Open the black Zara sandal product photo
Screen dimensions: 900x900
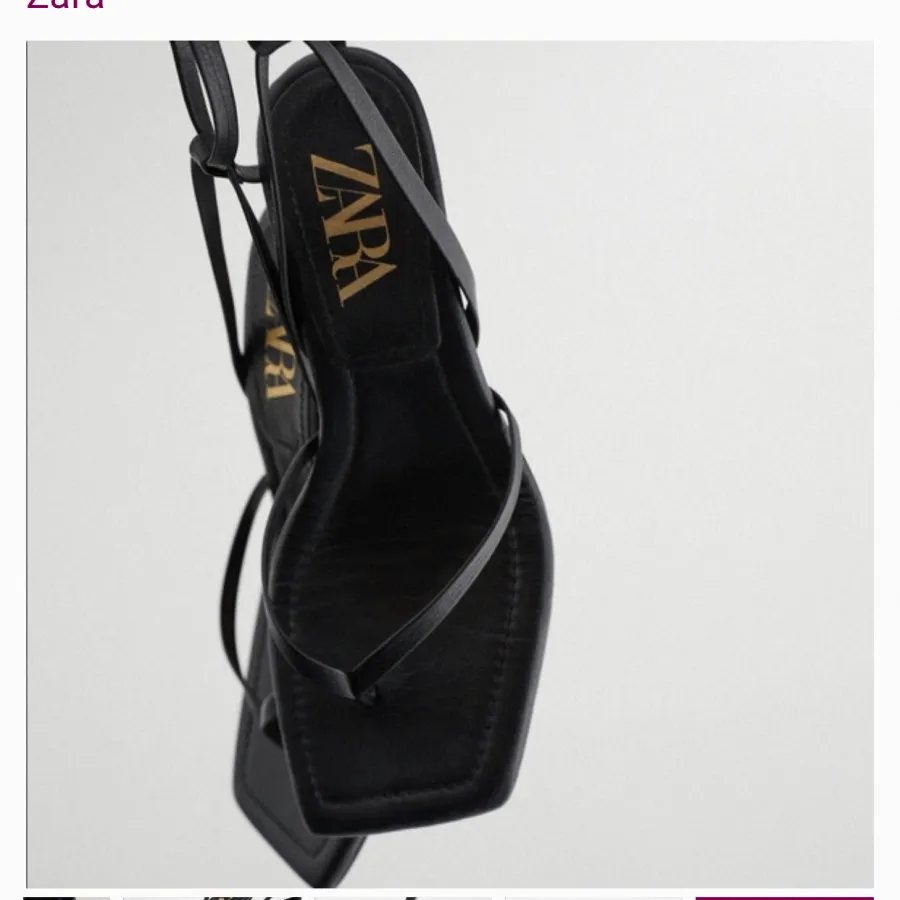click(x=450, y=463)
